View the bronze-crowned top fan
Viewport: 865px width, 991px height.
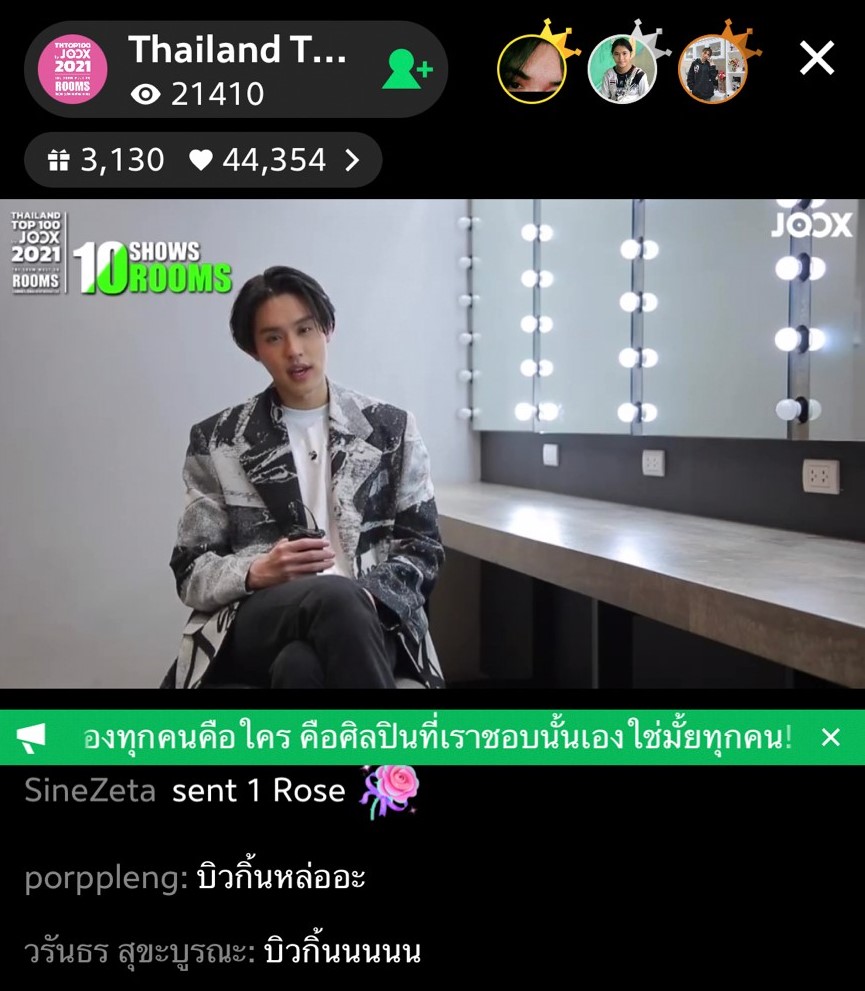(712, 68)
